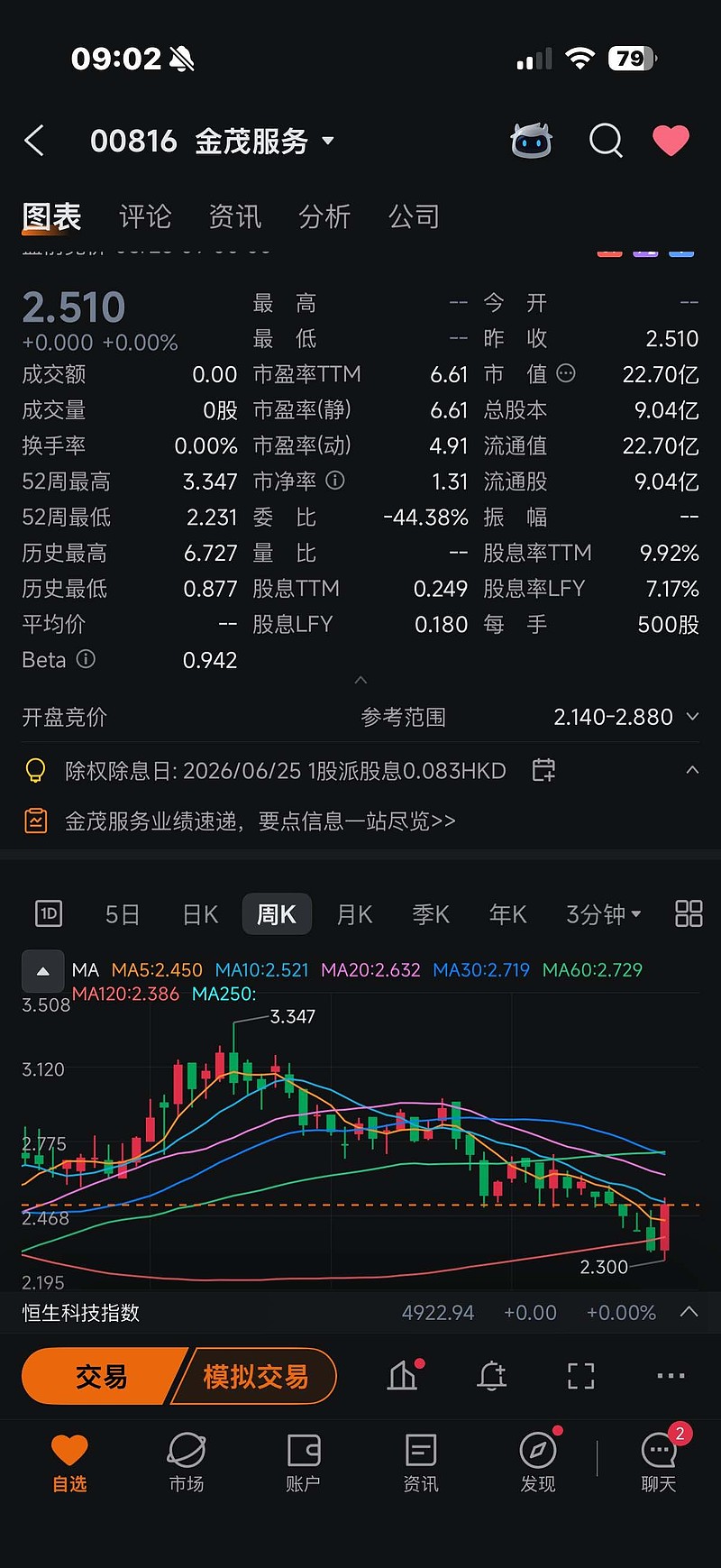Screen dimensions: 721x1568
Task: Start 模拟交易 paper trading
Action: coord(256,1377)
